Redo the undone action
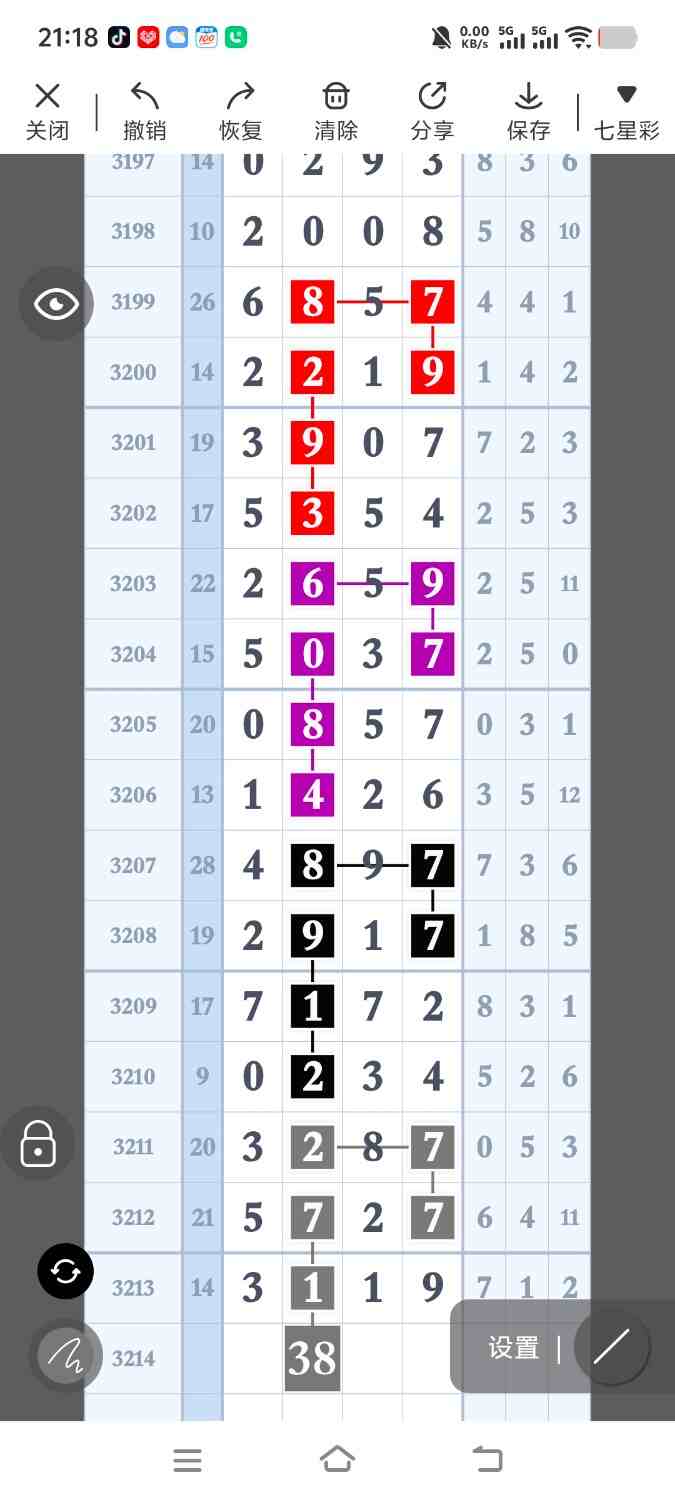Viewport: 675px width, 1500px height. coord(241,111)
